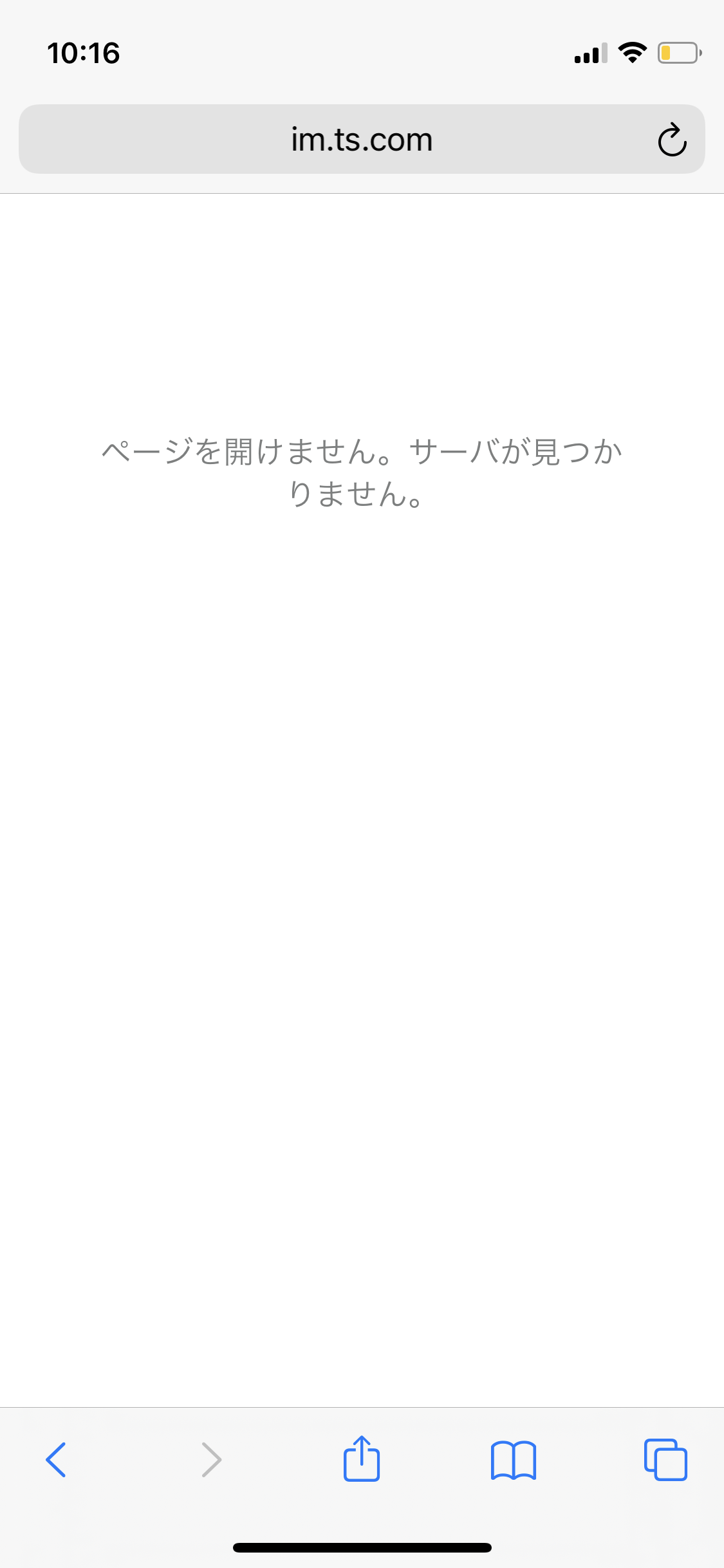The width and height of the screenshot is (724, 1568).
Task: Tap the im.ts.com address bar
Action: point(361,140)
